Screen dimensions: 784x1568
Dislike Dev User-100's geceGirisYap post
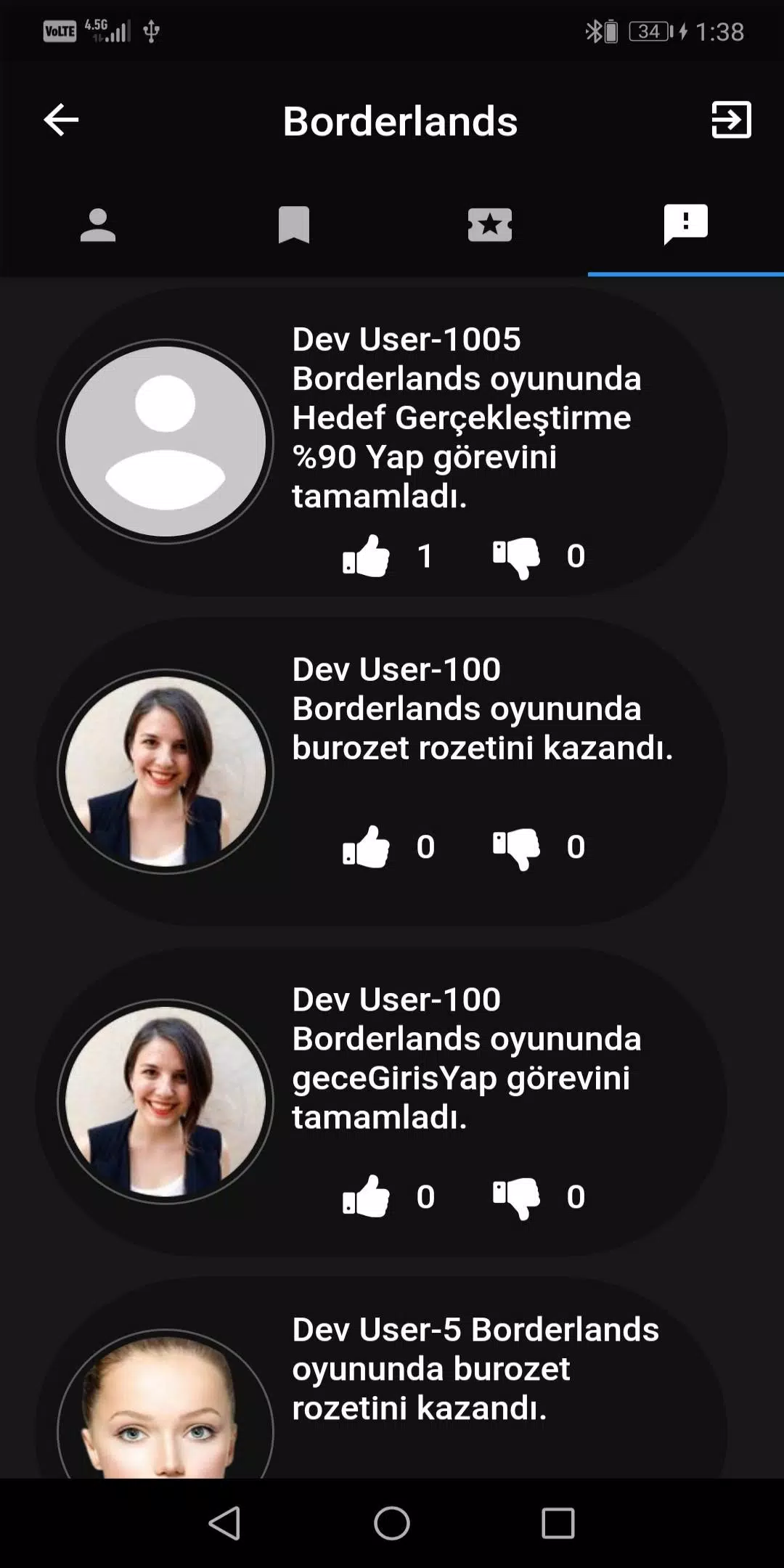click(x=516, y=1197)
